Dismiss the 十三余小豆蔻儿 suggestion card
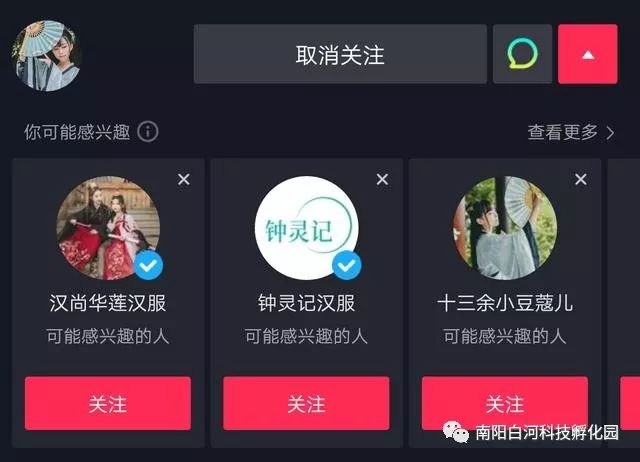Image resolution: width=640 pixels, height=462 pixels. 581,179
